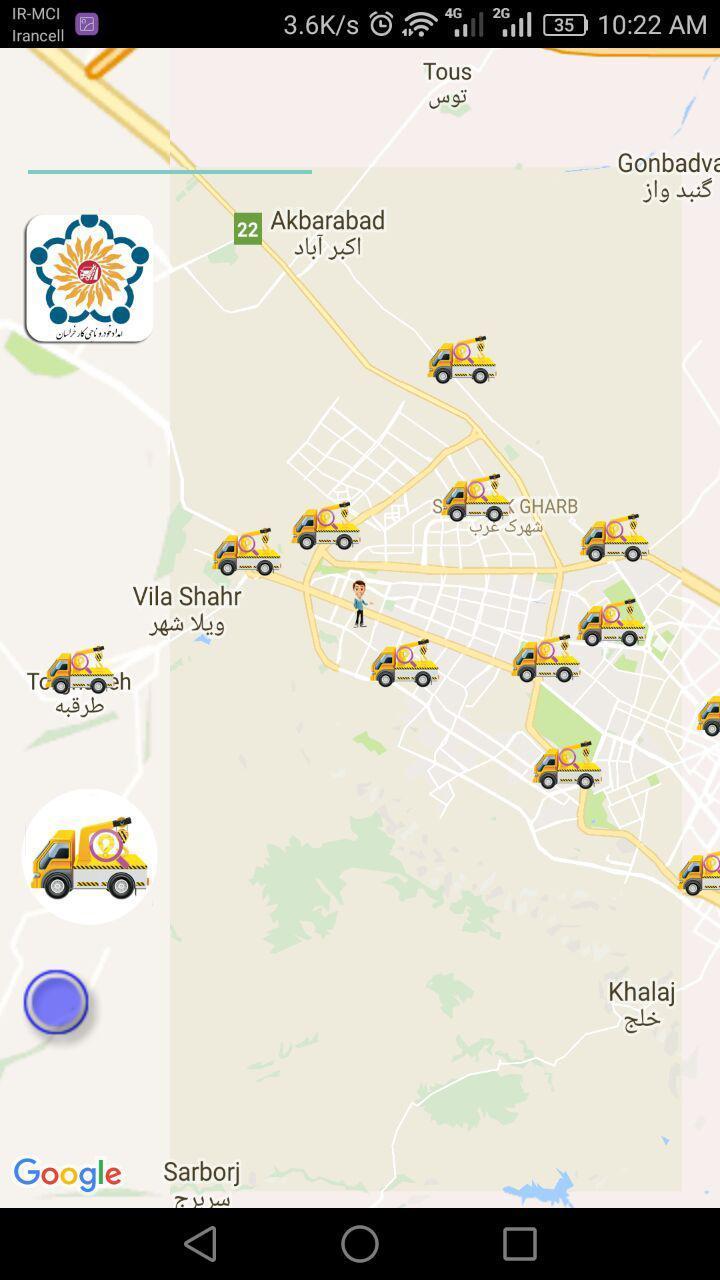720x1280 pixels.
Task: Go back with the system back button
Action: 200,1244
